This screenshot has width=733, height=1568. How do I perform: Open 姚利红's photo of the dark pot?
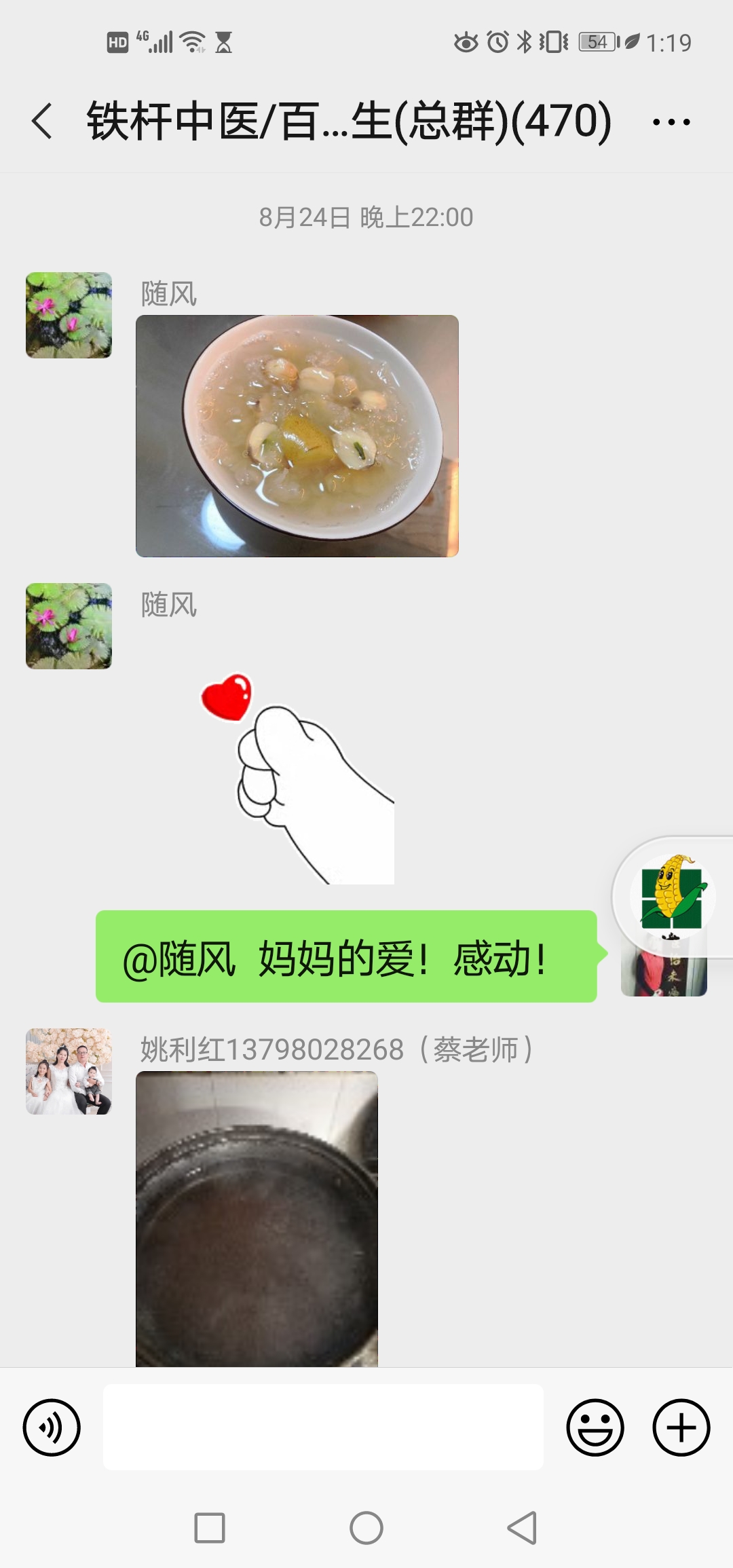pos(257,1218)
